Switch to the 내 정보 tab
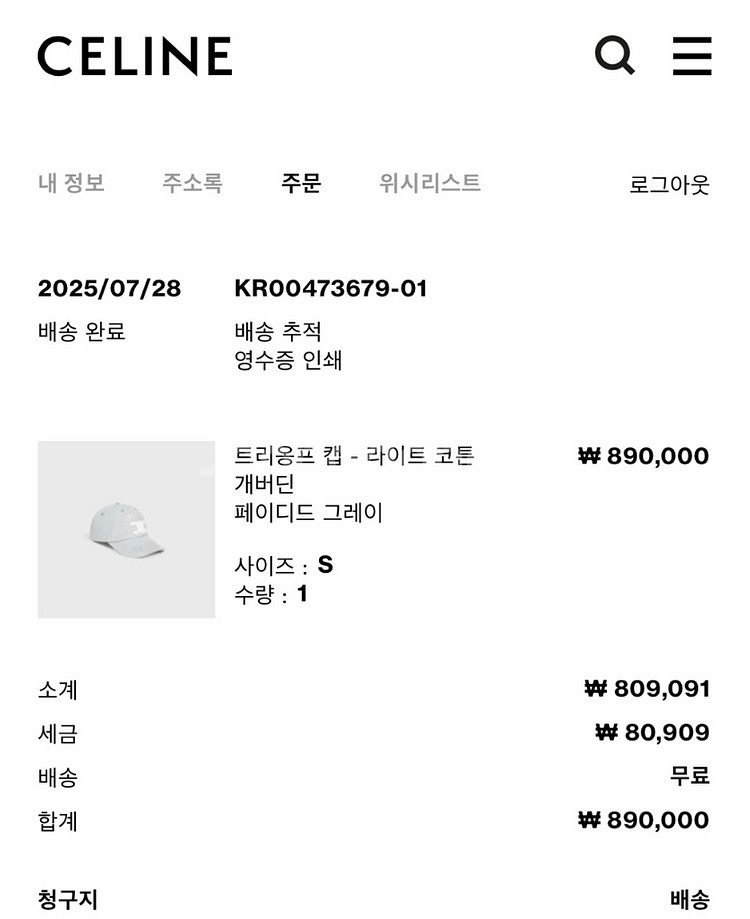This screenshot has width=750, height=919. [71, 183]
